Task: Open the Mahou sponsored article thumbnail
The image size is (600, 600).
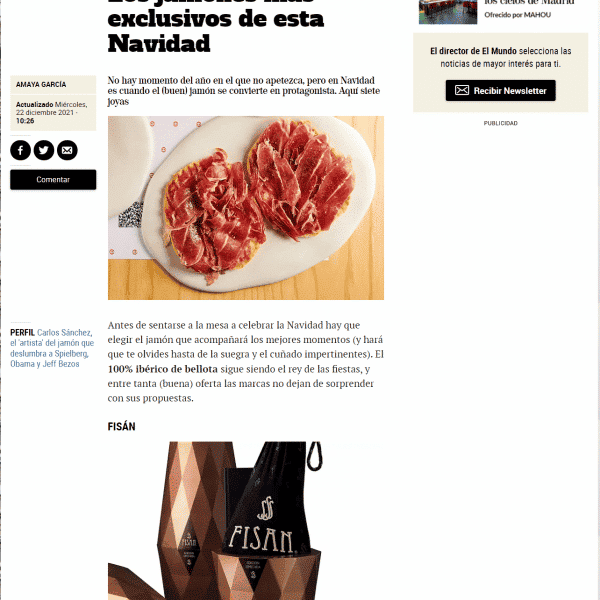Action: pos(447,10)
